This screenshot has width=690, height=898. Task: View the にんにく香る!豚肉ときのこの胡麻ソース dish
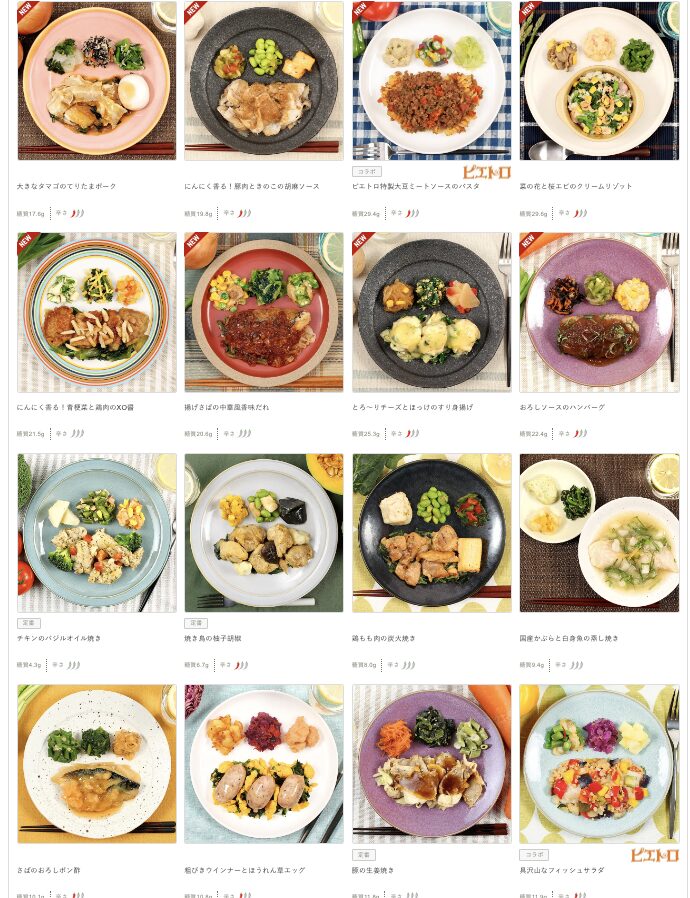click(264, 81)
